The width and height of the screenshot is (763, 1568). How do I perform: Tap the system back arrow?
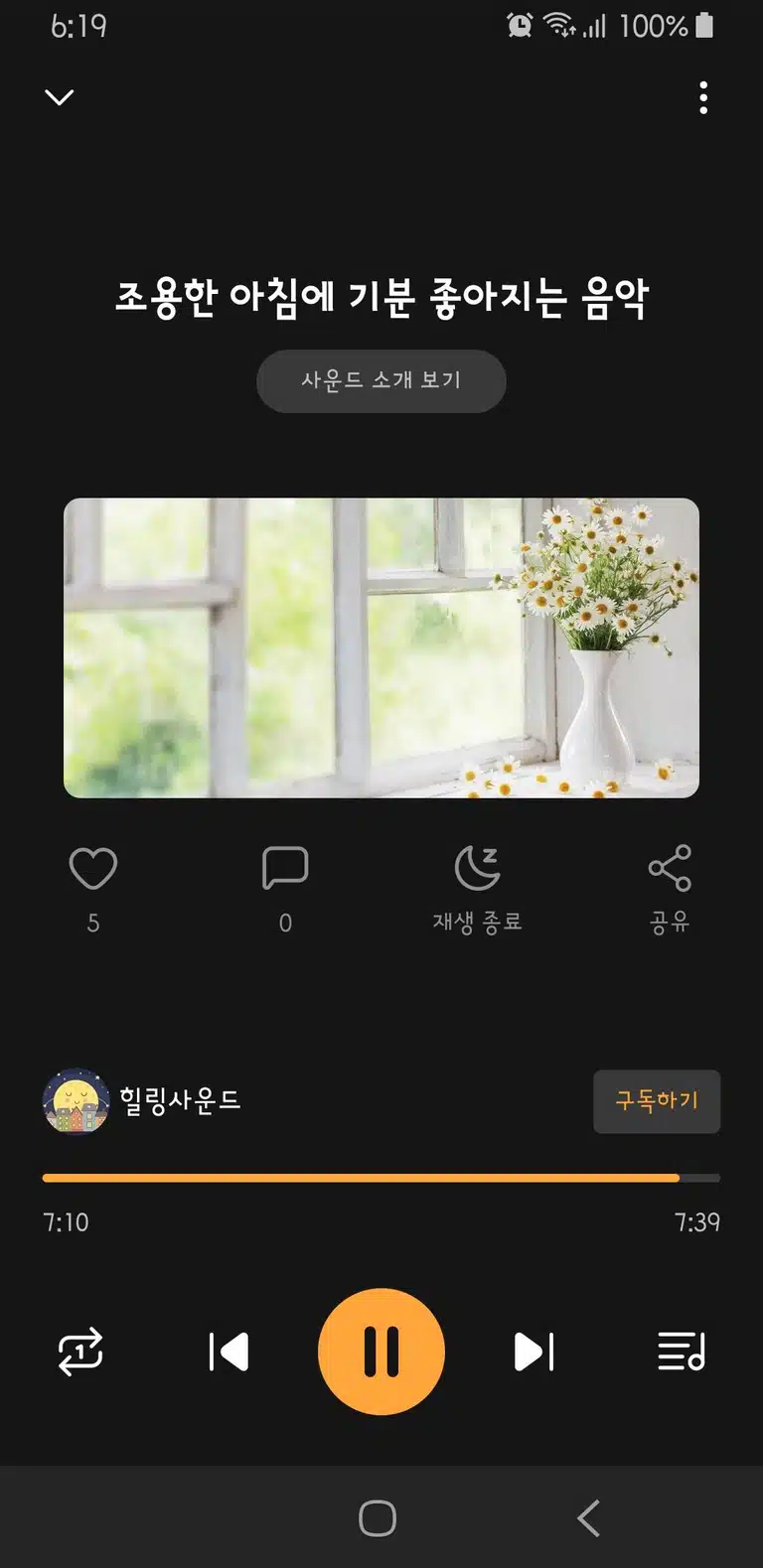click(x=588, y=1517)
